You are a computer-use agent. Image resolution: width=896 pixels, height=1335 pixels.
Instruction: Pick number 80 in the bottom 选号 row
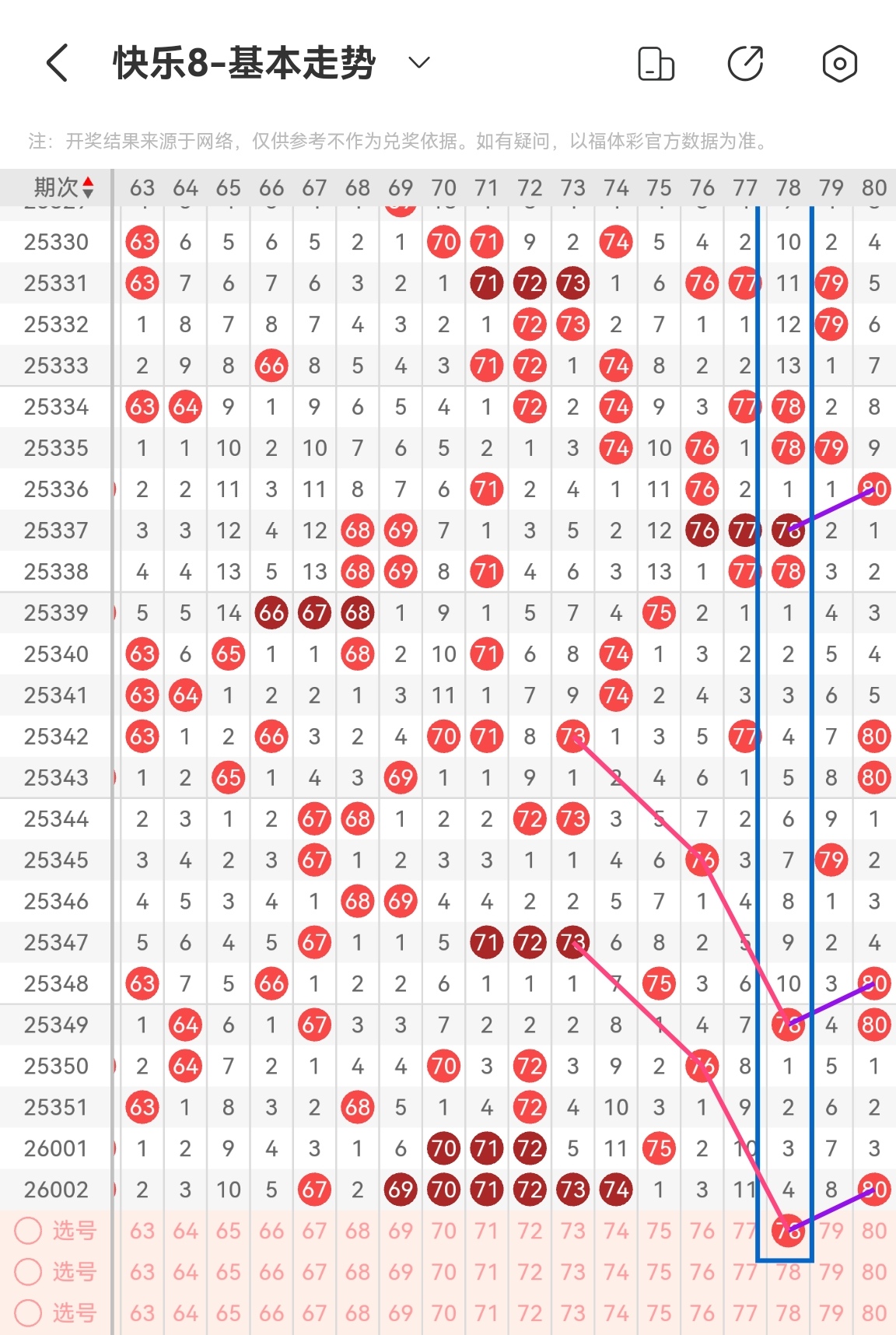tap(873, 1313)
